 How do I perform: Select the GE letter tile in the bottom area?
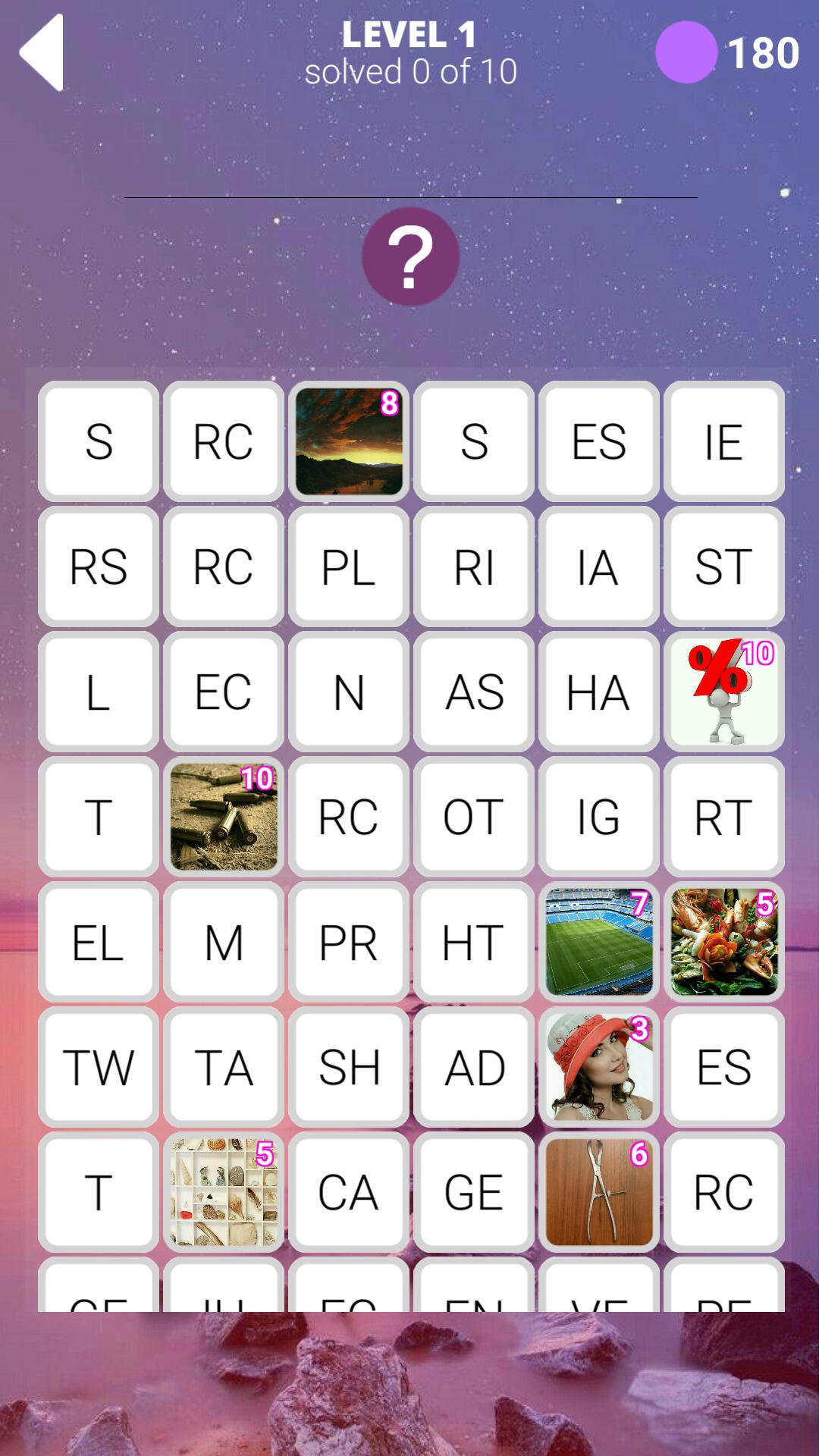(473, 1191)
